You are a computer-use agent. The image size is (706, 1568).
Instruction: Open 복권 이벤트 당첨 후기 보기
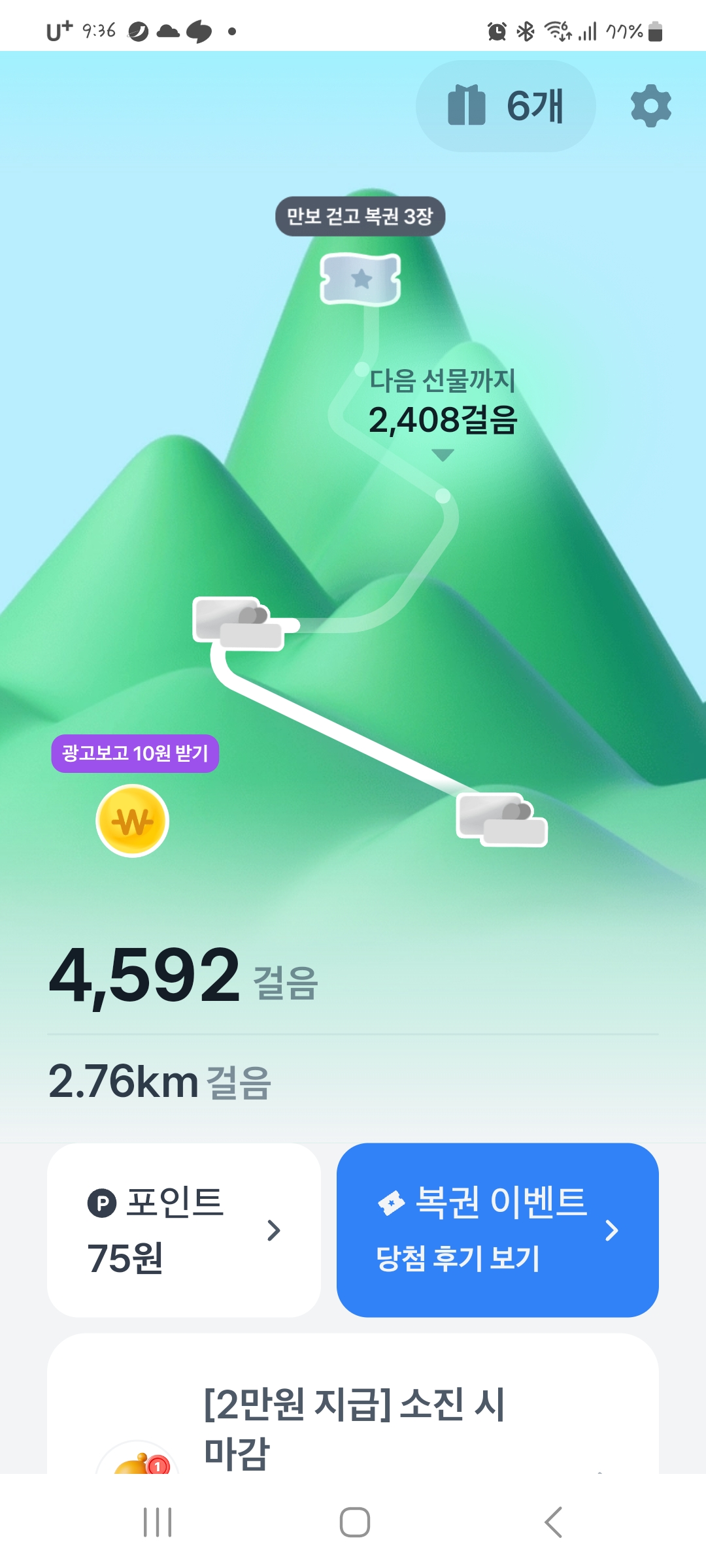click(497, 1230)
